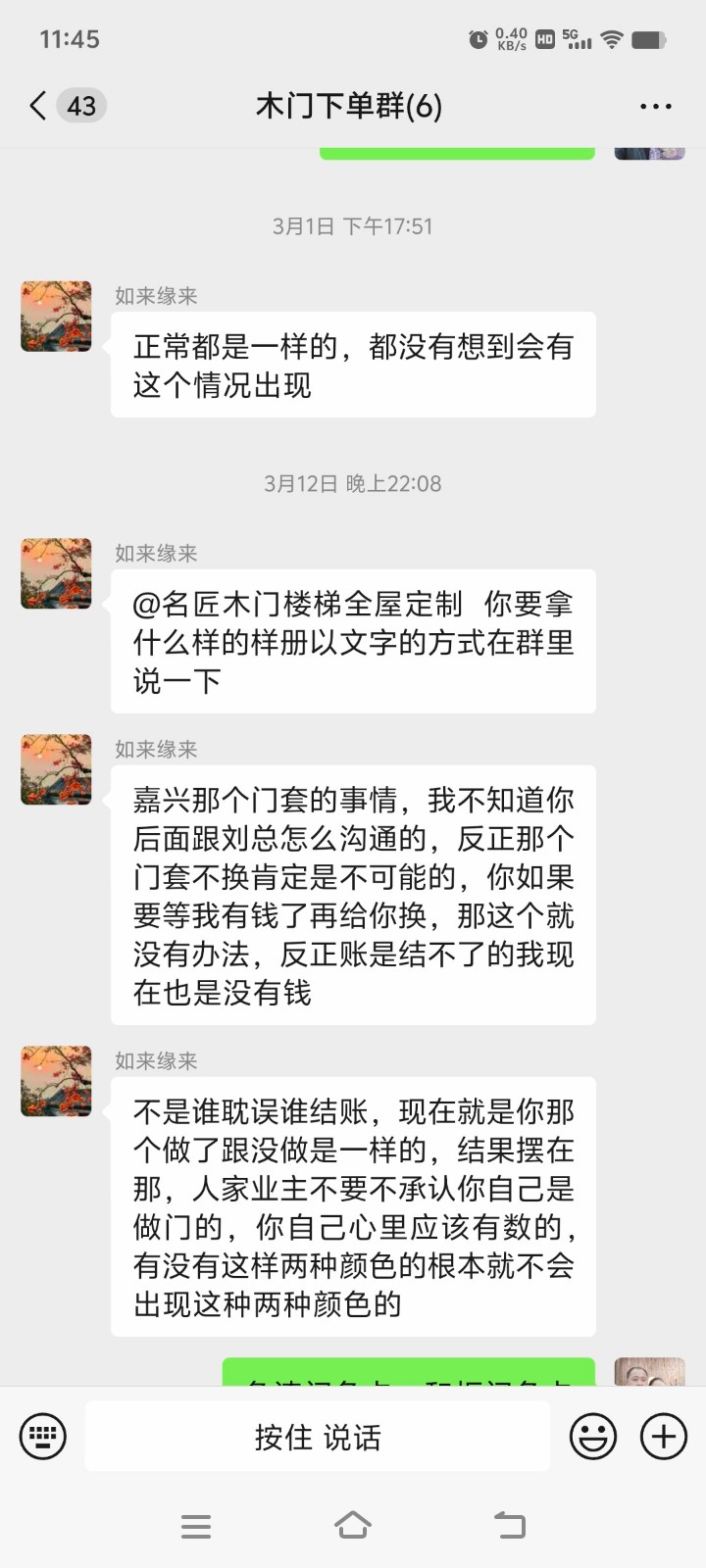Open system recent apps menu
Image resolution: width=706 pixels, height=1568 pixels.
click(196, 1526)
